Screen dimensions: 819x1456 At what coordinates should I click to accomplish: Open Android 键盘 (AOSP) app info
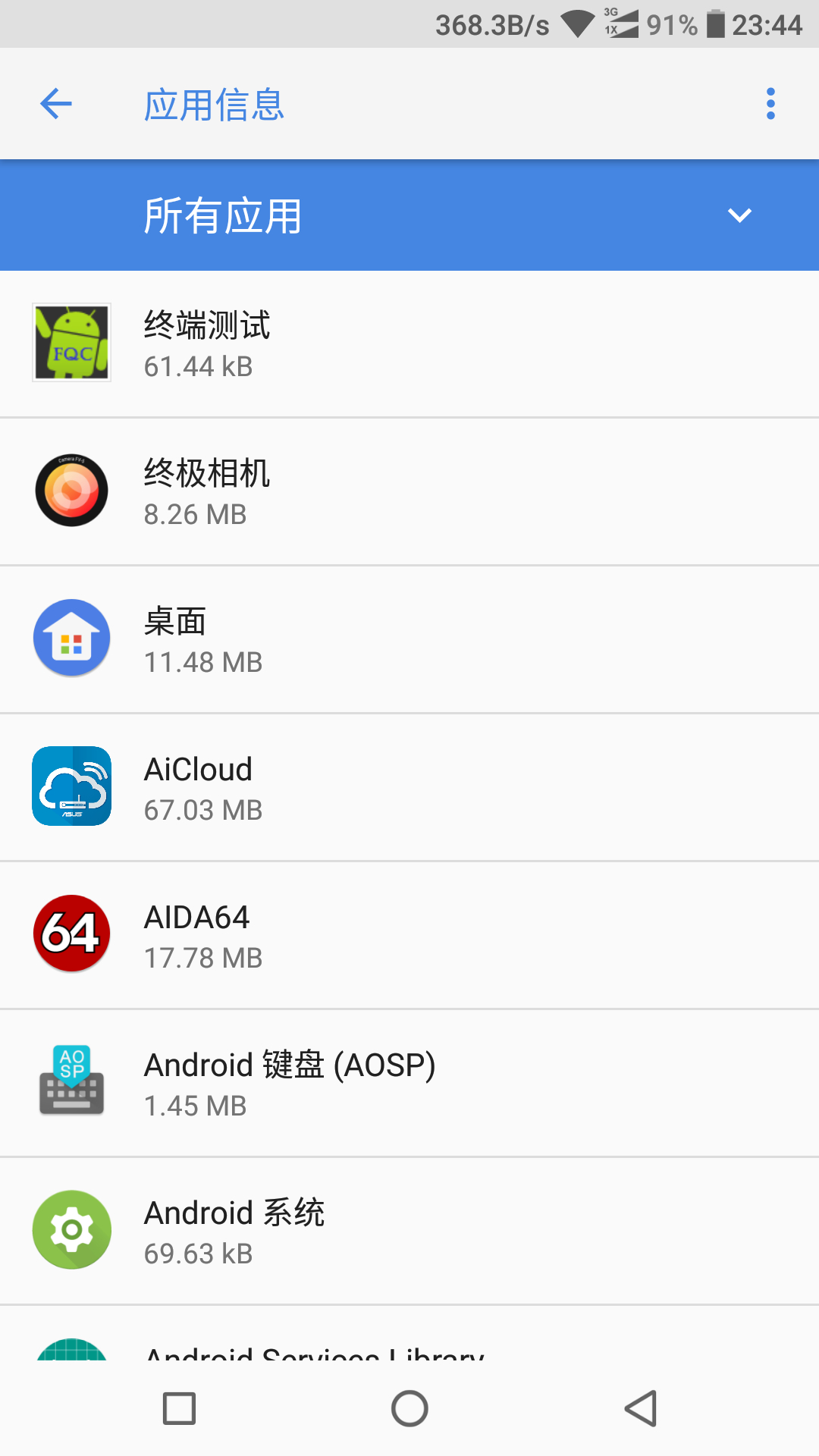tap(409, 1083)
